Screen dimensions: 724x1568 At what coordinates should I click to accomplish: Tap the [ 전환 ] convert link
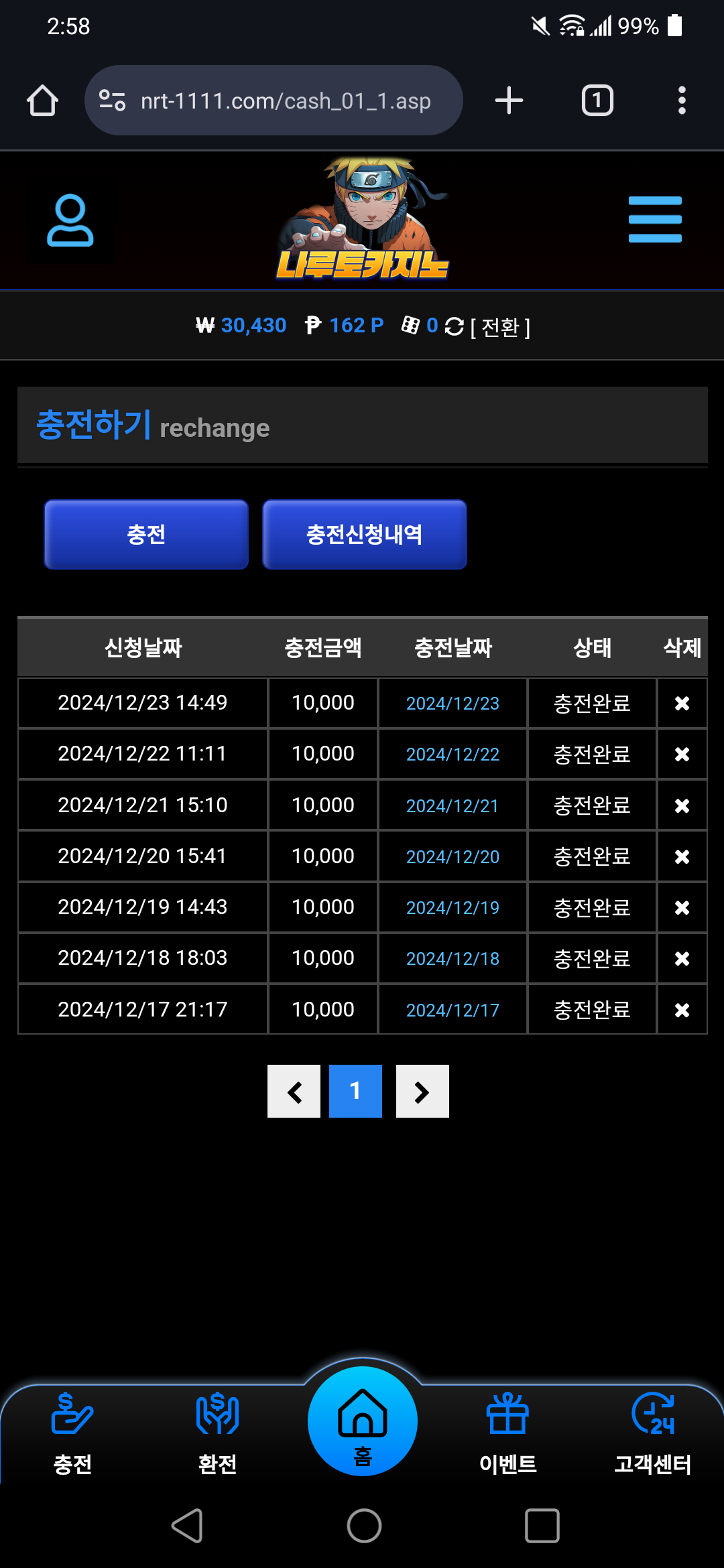pos(500,327)
